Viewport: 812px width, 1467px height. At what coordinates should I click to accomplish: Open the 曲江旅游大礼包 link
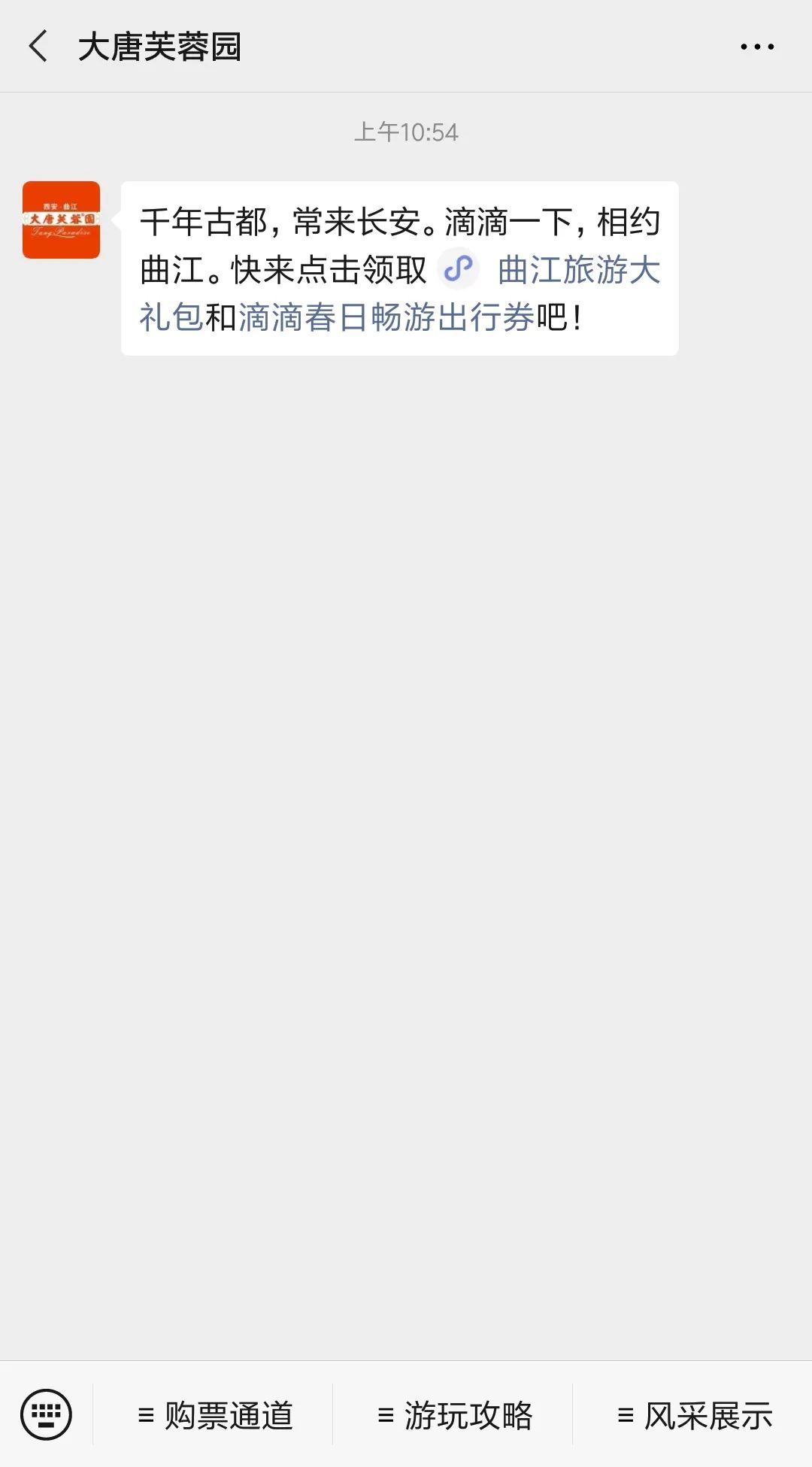point(579,270)
